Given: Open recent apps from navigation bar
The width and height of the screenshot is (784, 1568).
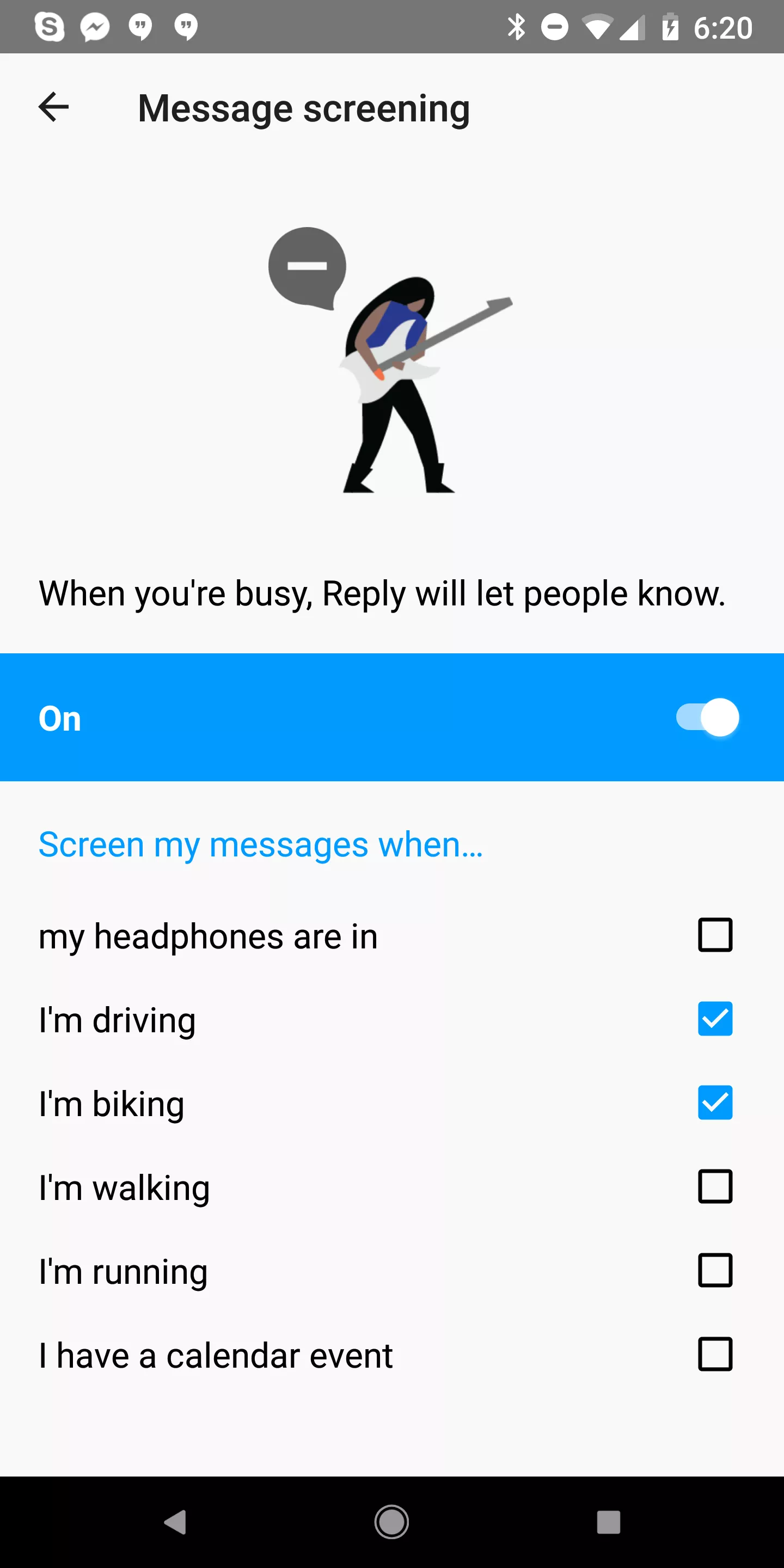Looking at the screenshot, I should 609,1522.
